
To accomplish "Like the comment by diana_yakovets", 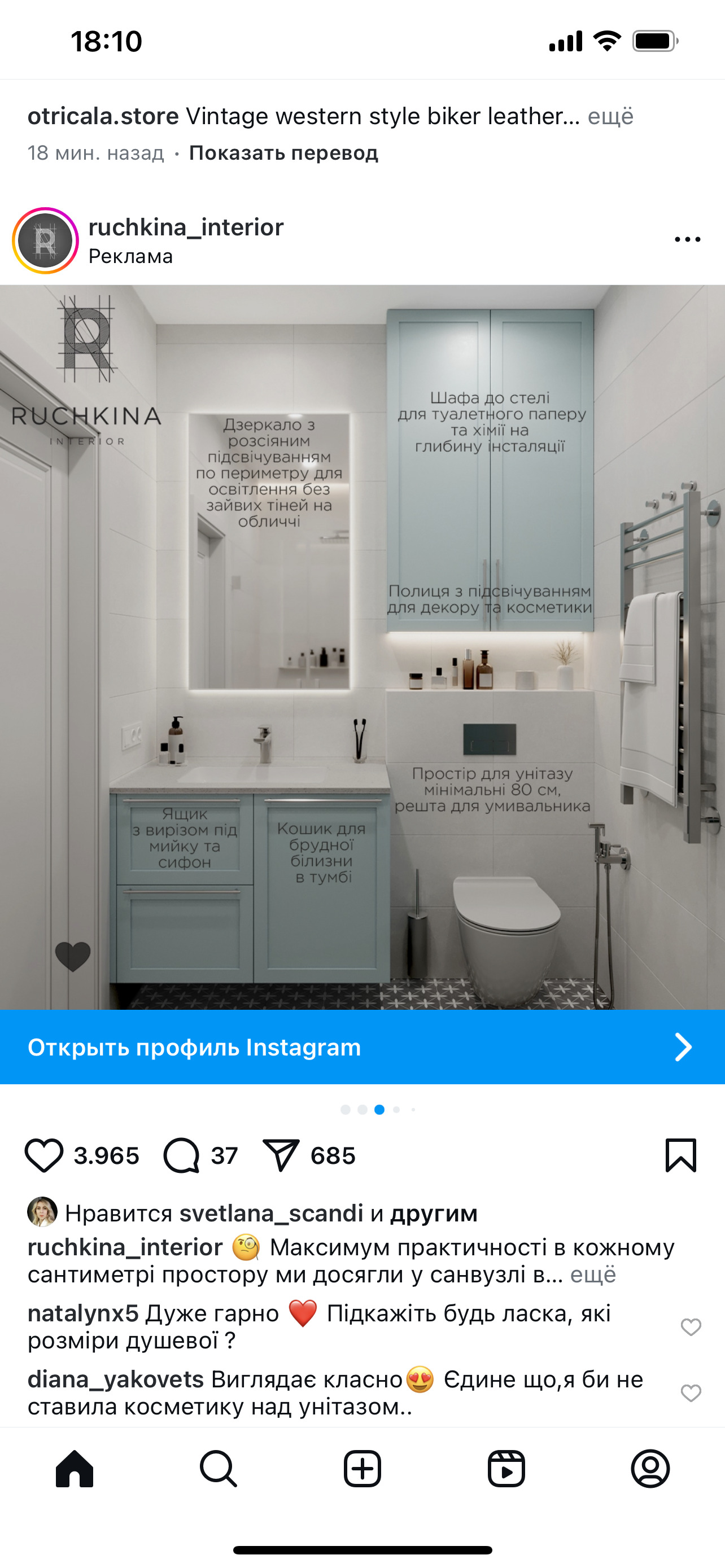I will pos(691,1392).
